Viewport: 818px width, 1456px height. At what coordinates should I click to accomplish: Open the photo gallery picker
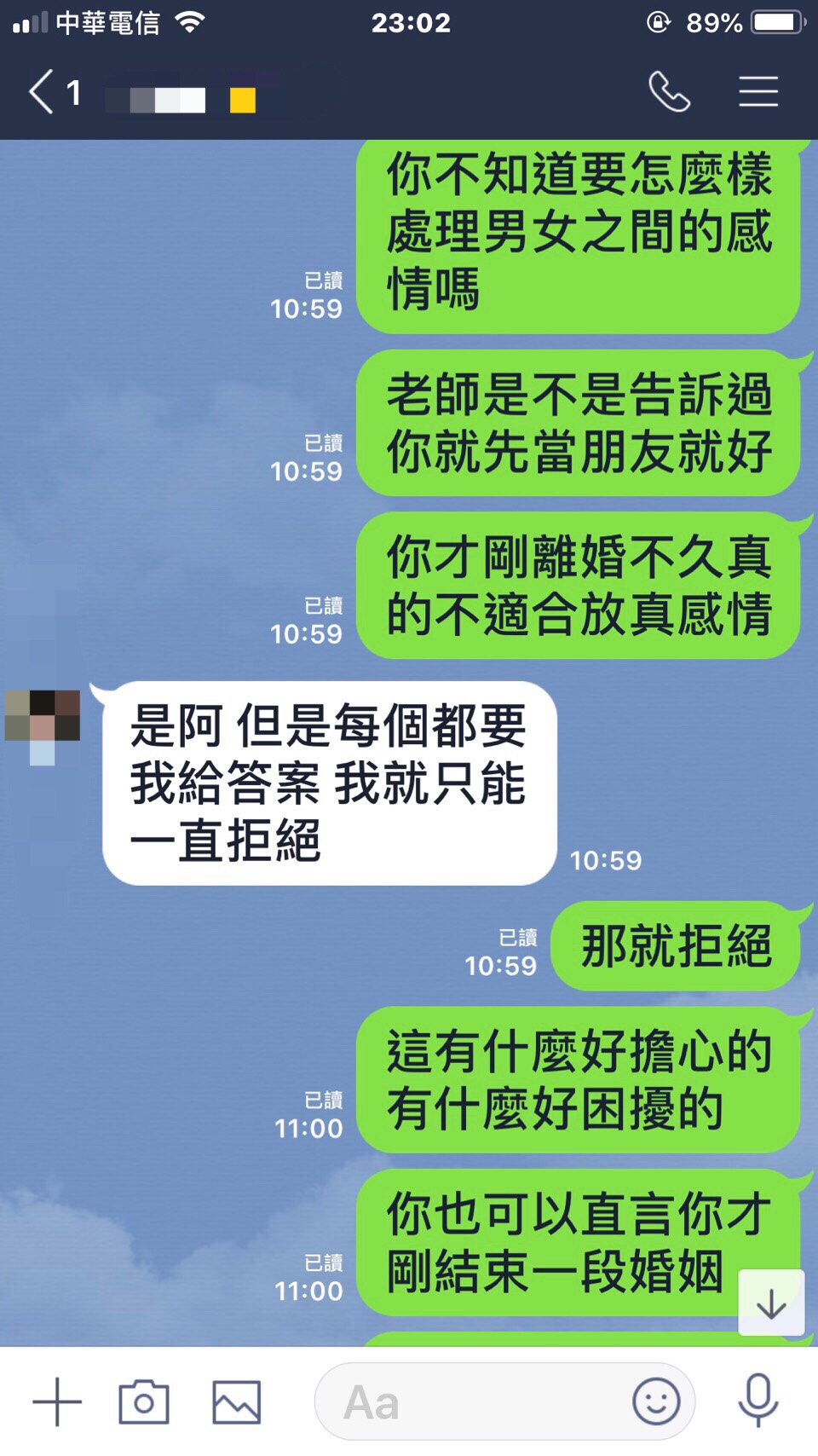236,1401
